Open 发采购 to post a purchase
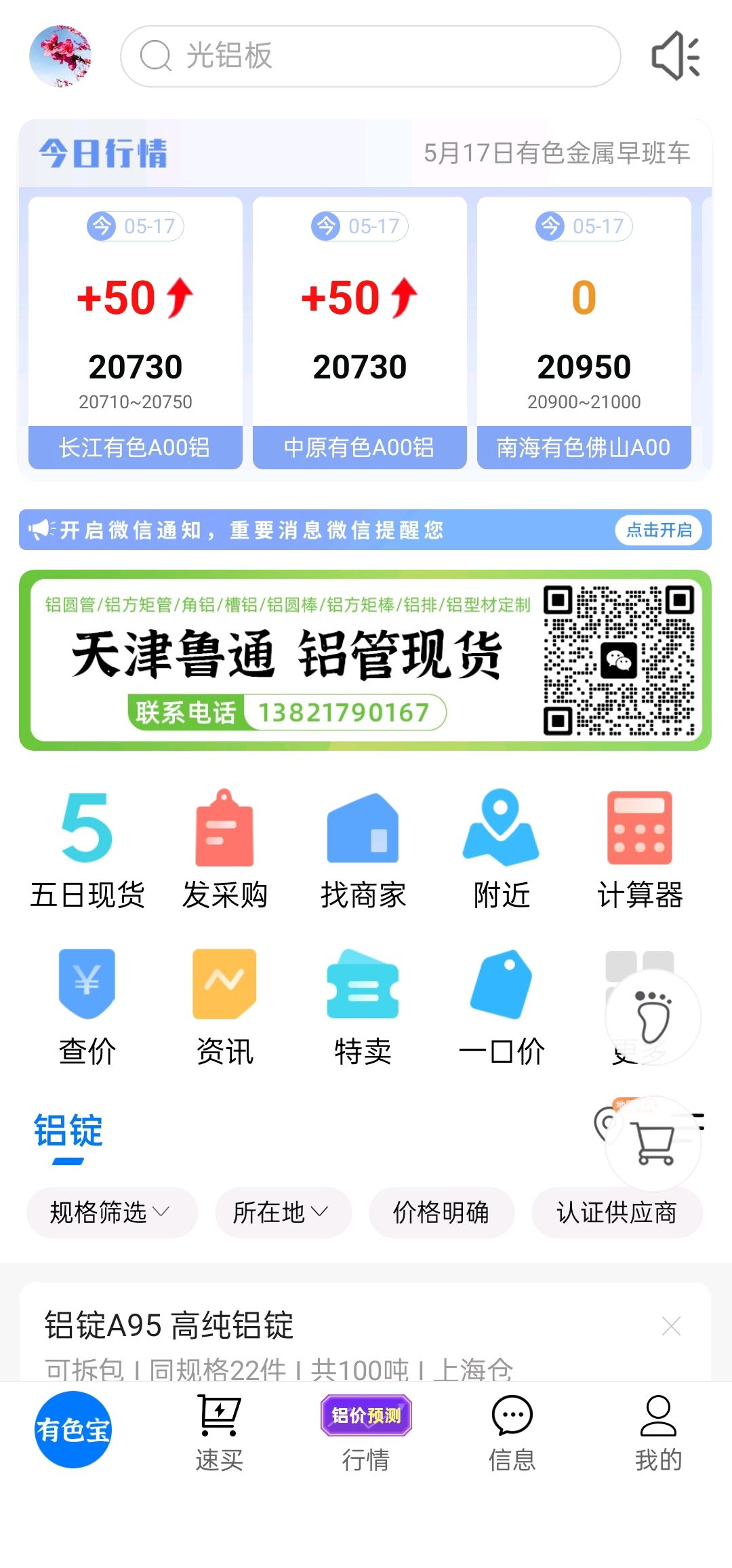732x1568 pixels. tap(225, 850)
